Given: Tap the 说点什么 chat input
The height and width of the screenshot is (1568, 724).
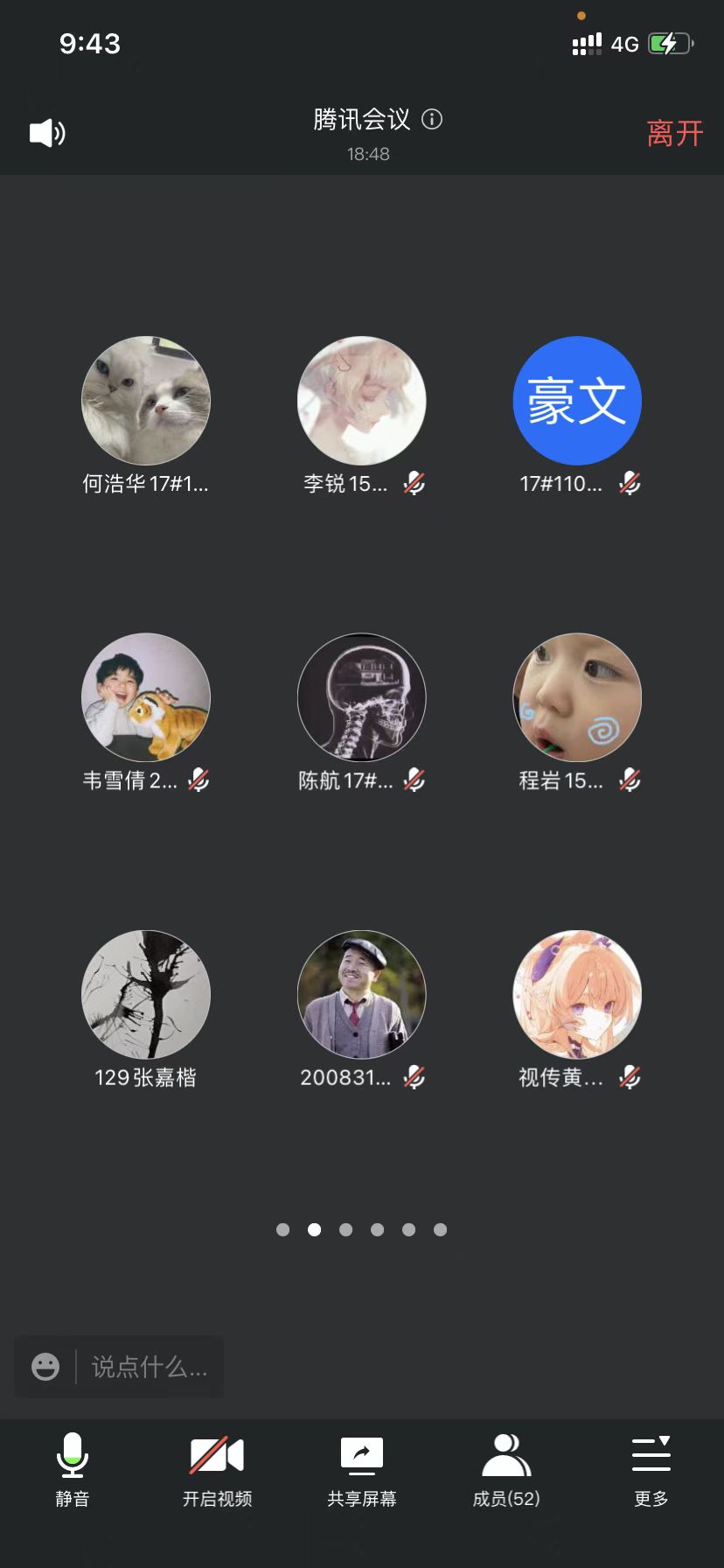Looking at the screenshot, I should (x=150, y=1366).
